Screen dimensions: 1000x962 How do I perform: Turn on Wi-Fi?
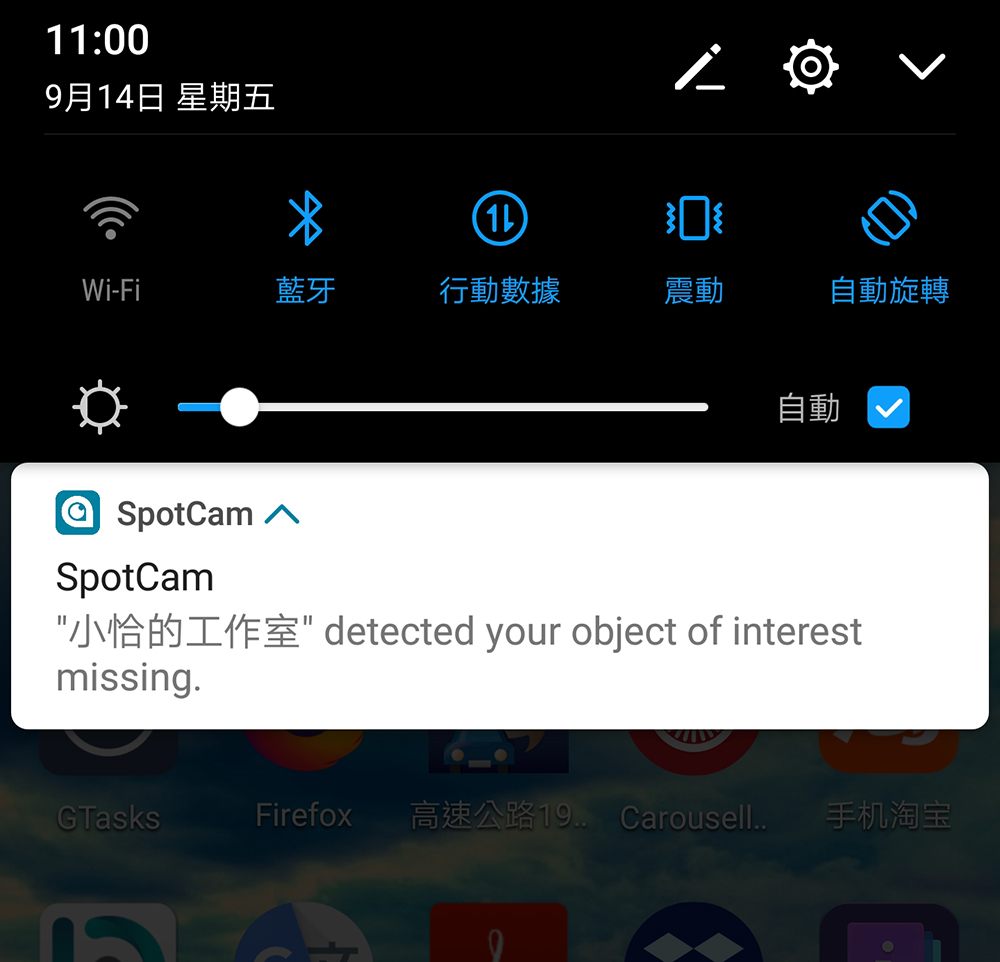pos(111,218)
